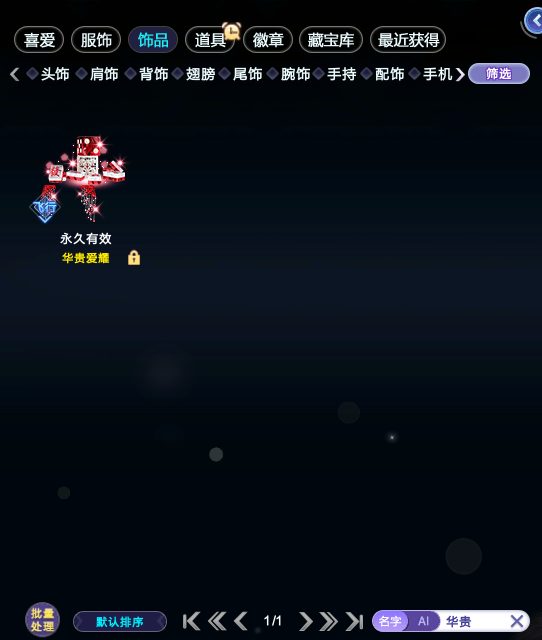Viewport: 542px width, 640px height.
Task: Select the 手持 subcategory
Action: (342, 74)
